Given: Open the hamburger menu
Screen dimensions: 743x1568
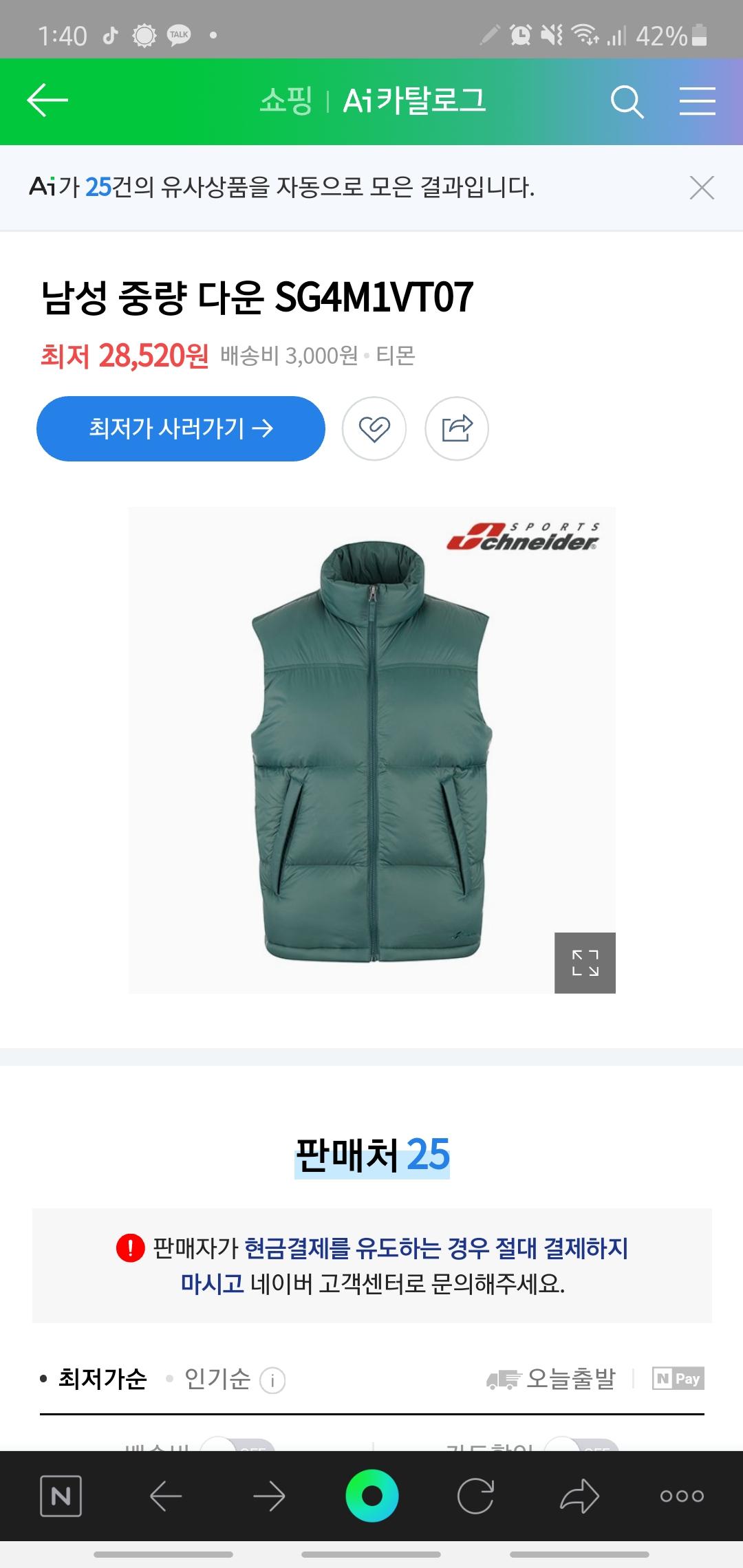Looking at the screenshot, I should coord(697,101).
